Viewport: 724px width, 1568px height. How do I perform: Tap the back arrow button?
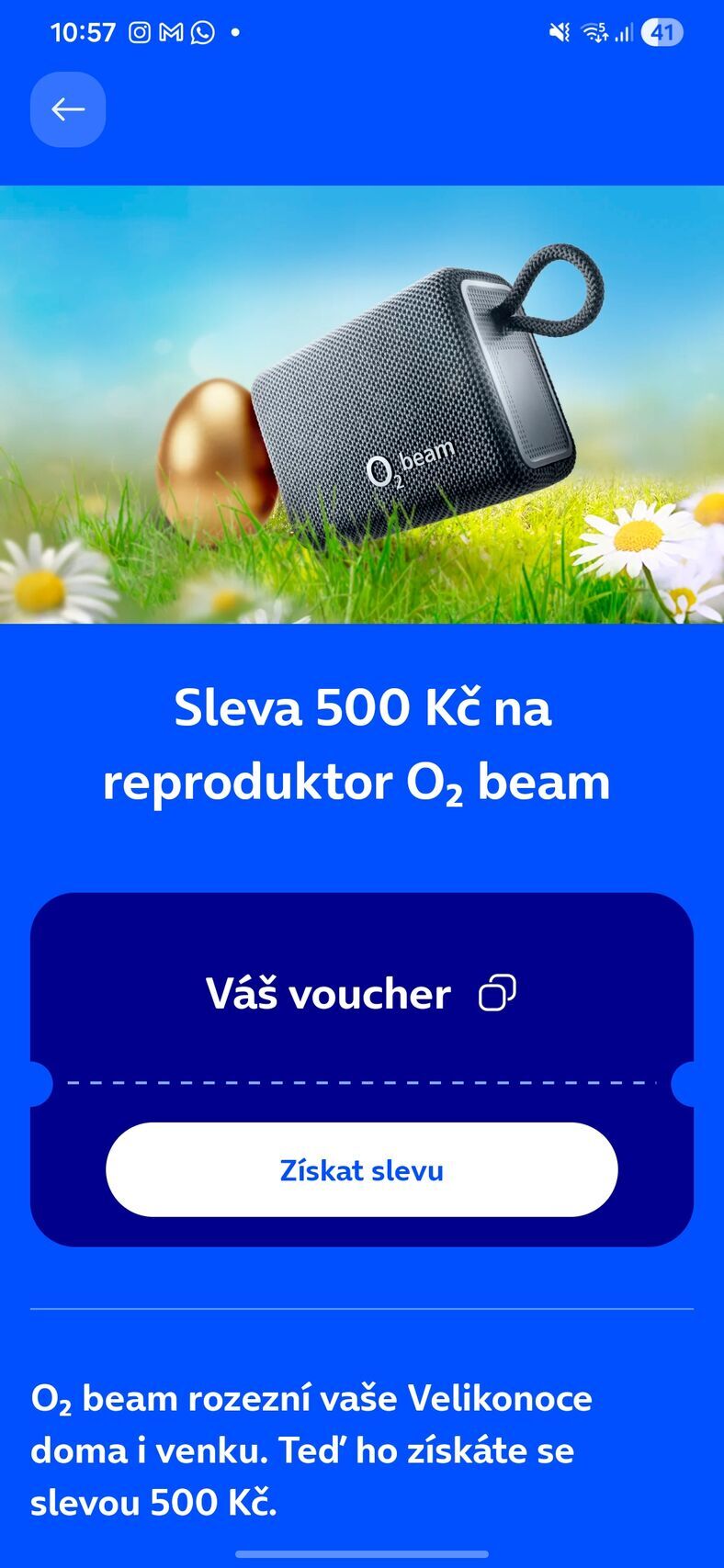click(x=67, y=109)
